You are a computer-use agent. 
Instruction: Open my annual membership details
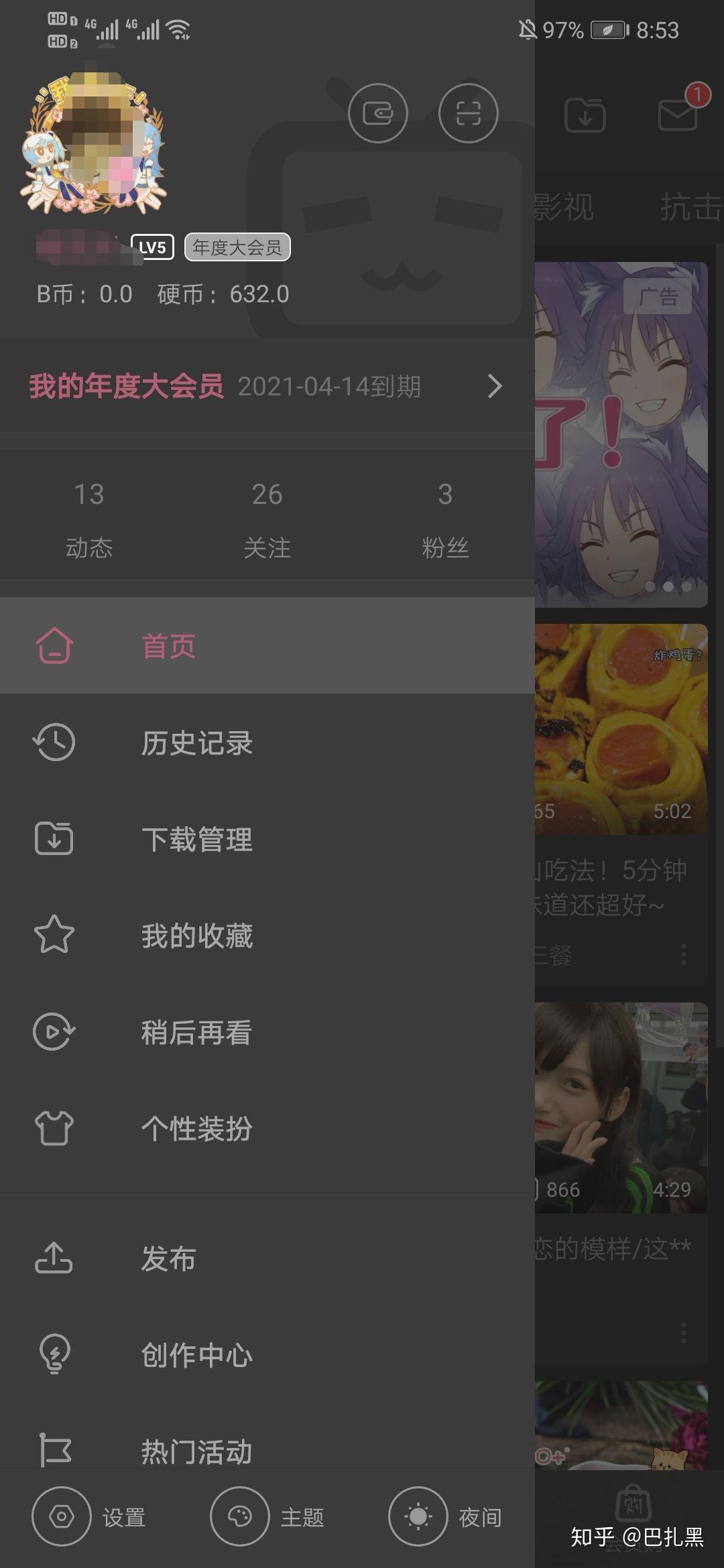266,386
